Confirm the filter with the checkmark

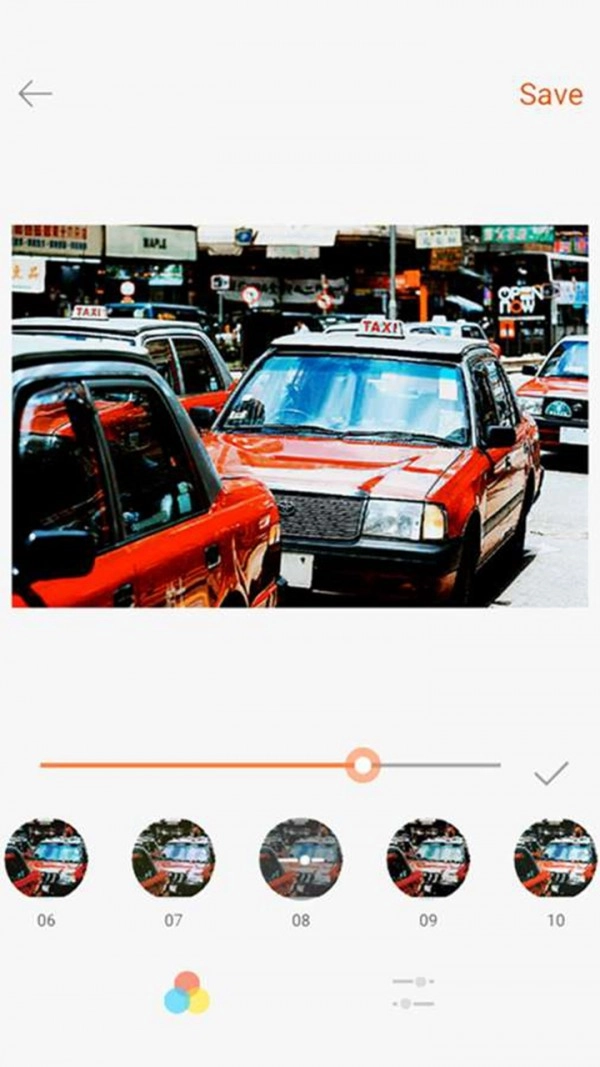pos(551,773)
